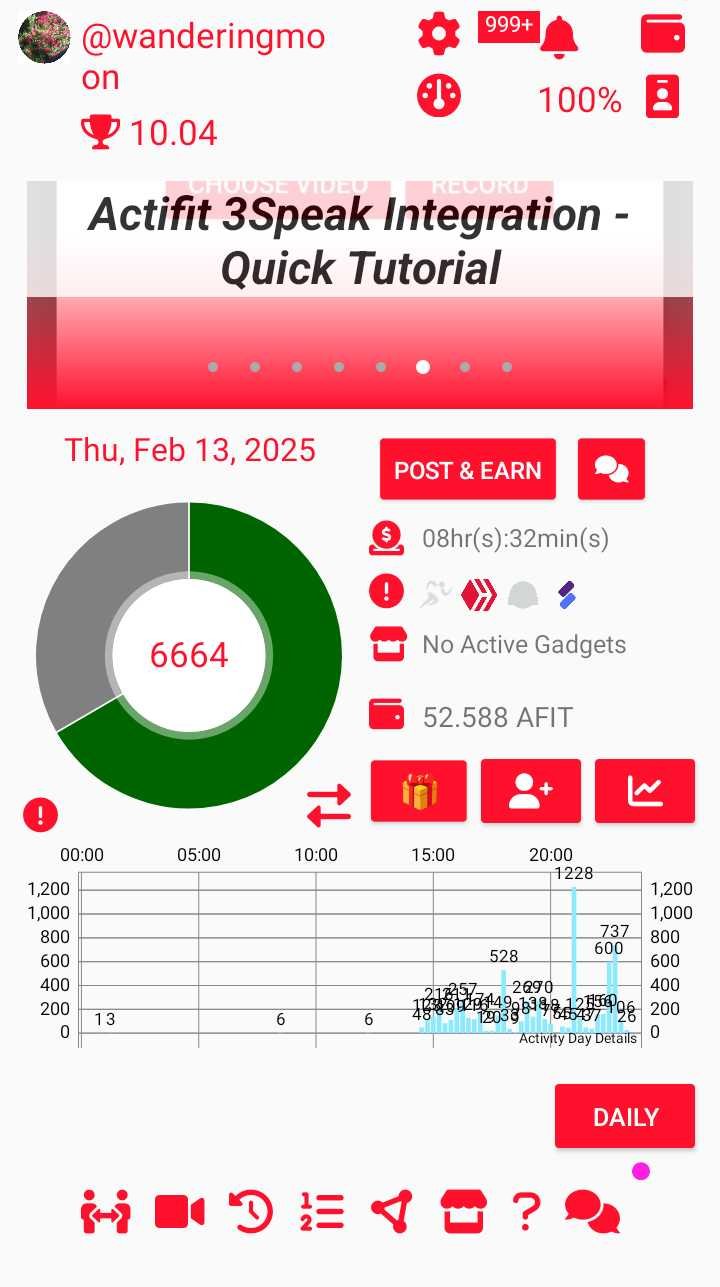Tap the add friend referral button
The image size is (720, 1287).
click(x=531, y=791)
